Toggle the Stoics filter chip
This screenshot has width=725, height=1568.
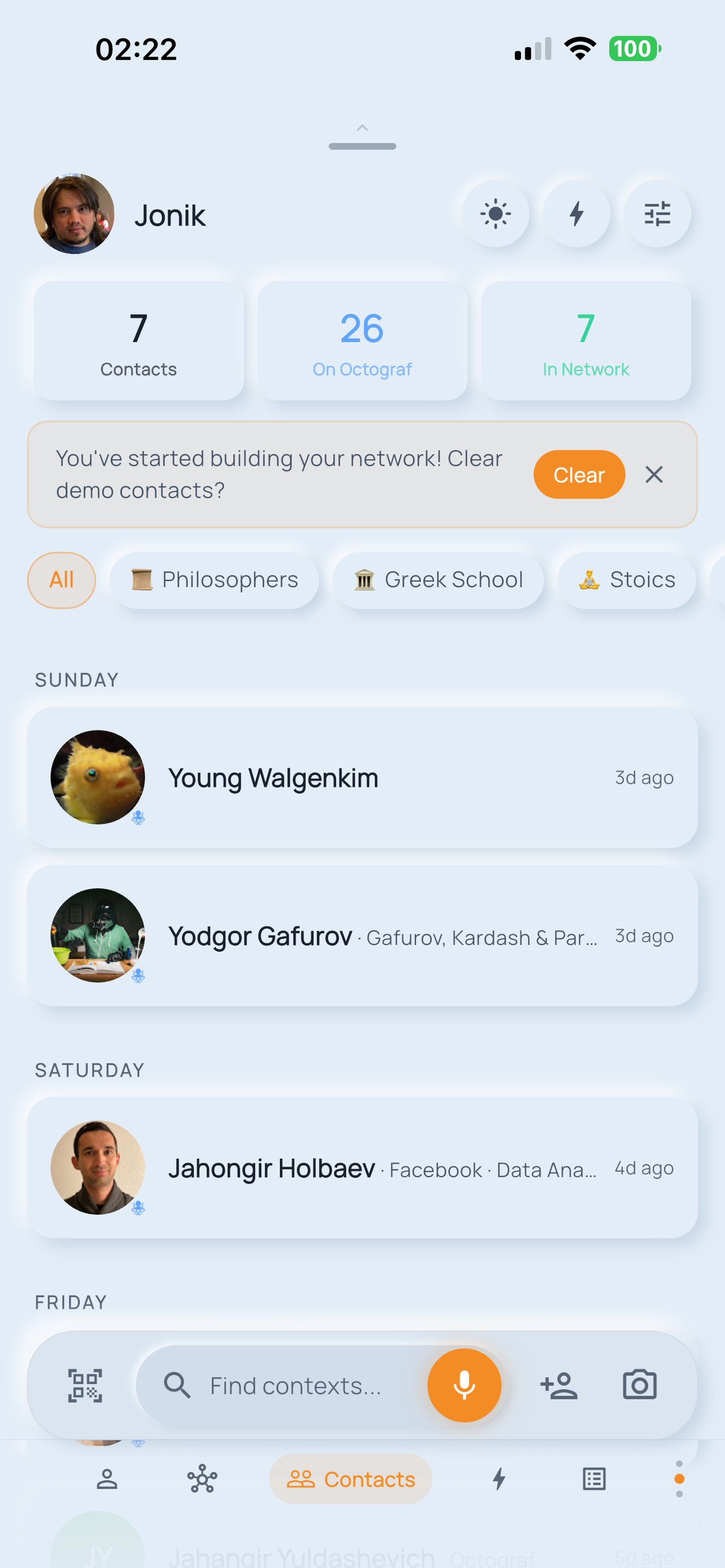[x=626, y=580]
